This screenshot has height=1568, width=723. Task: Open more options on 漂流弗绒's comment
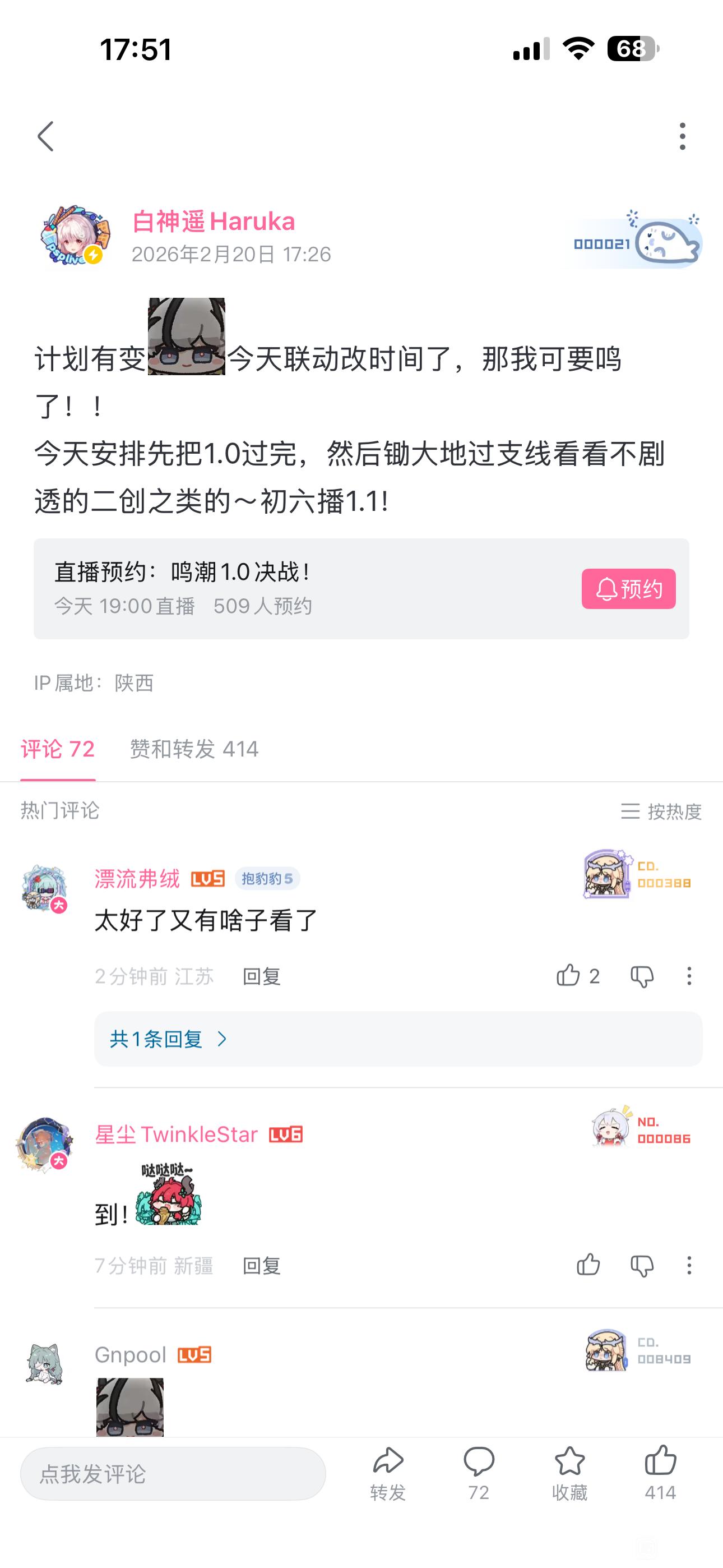click(689, 976)
